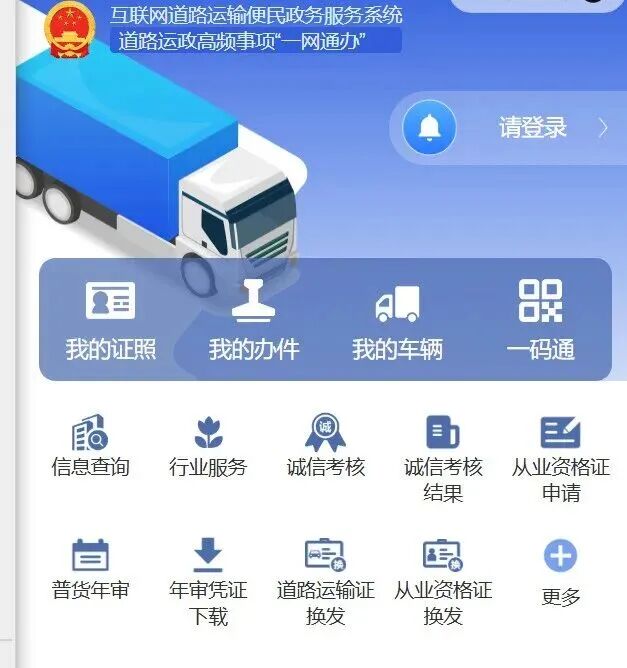This screenshot has height=668, width=627.
Task: Open 信息查询
Action: click(x=90, y=447)
